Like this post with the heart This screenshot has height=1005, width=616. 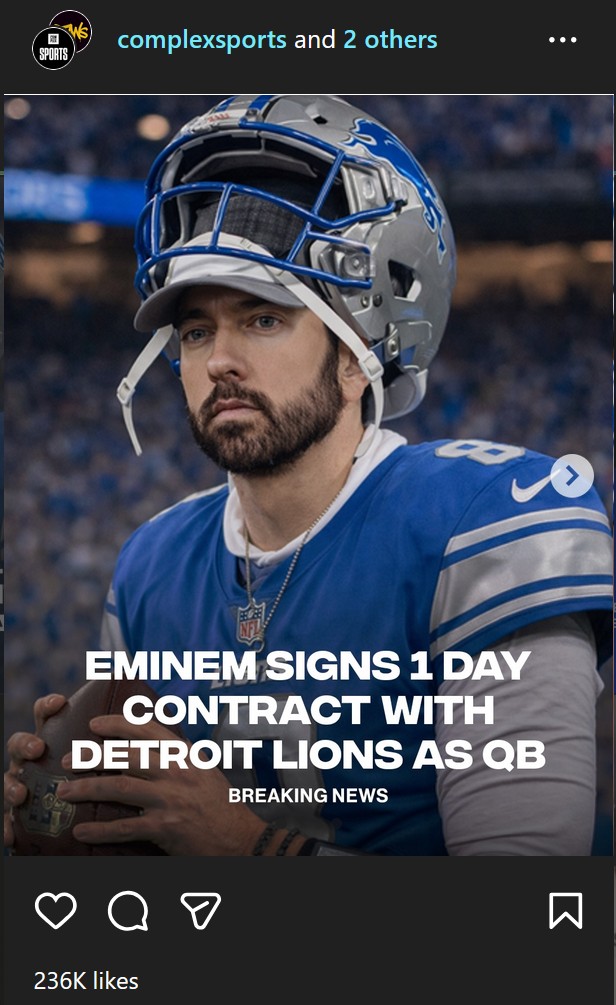point(56,910)
